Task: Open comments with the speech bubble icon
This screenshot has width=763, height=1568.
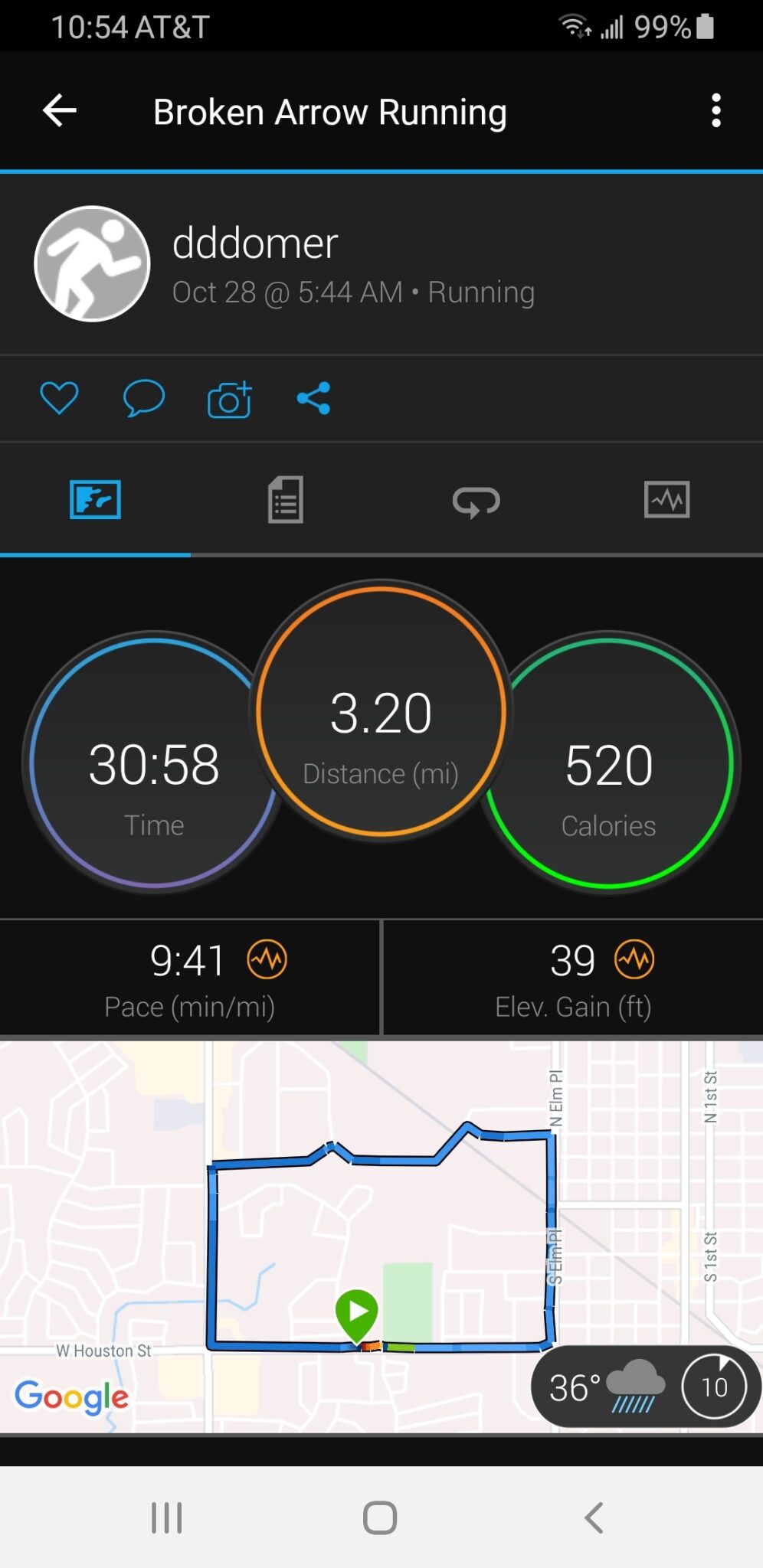Action: (143, 397)
